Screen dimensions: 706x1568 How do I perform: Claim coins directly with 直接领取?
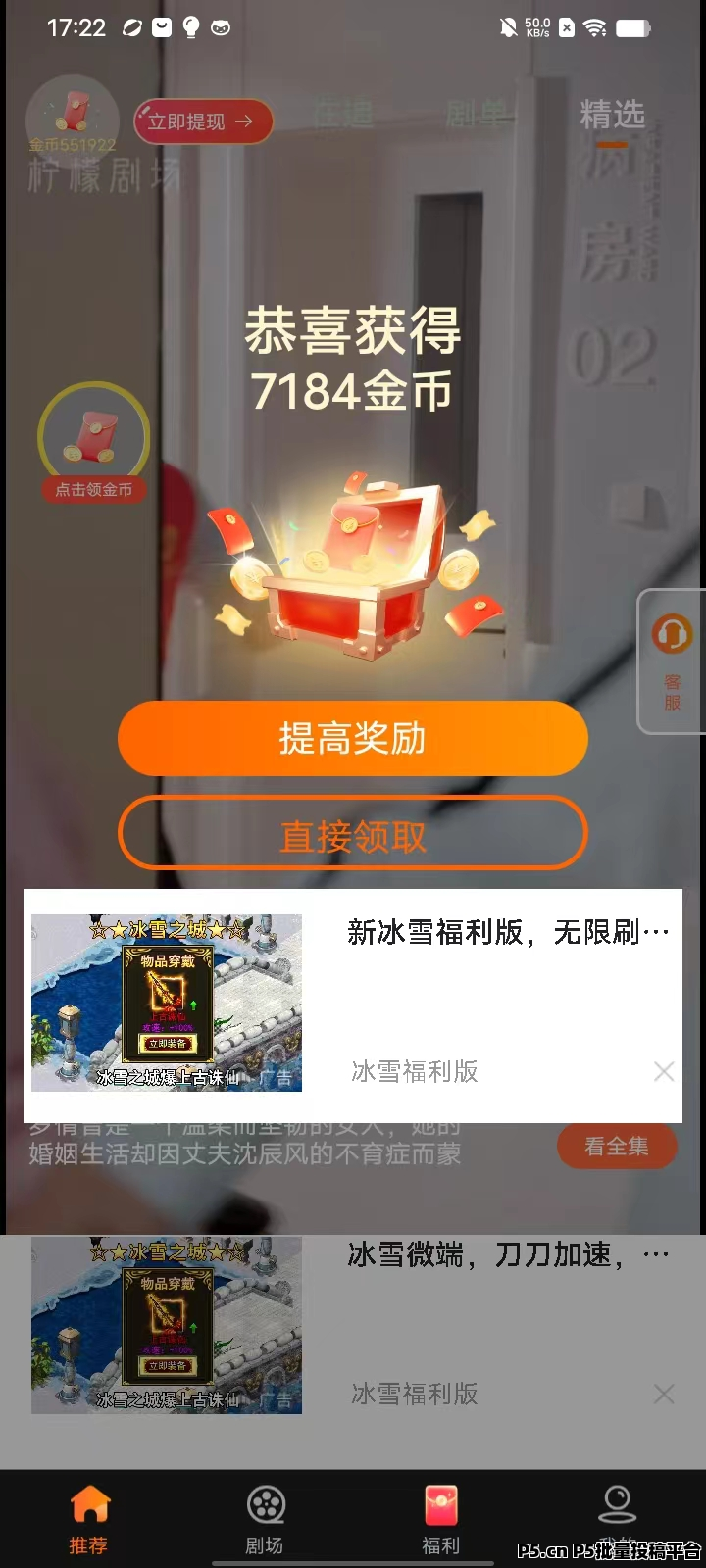click(353, 833)
